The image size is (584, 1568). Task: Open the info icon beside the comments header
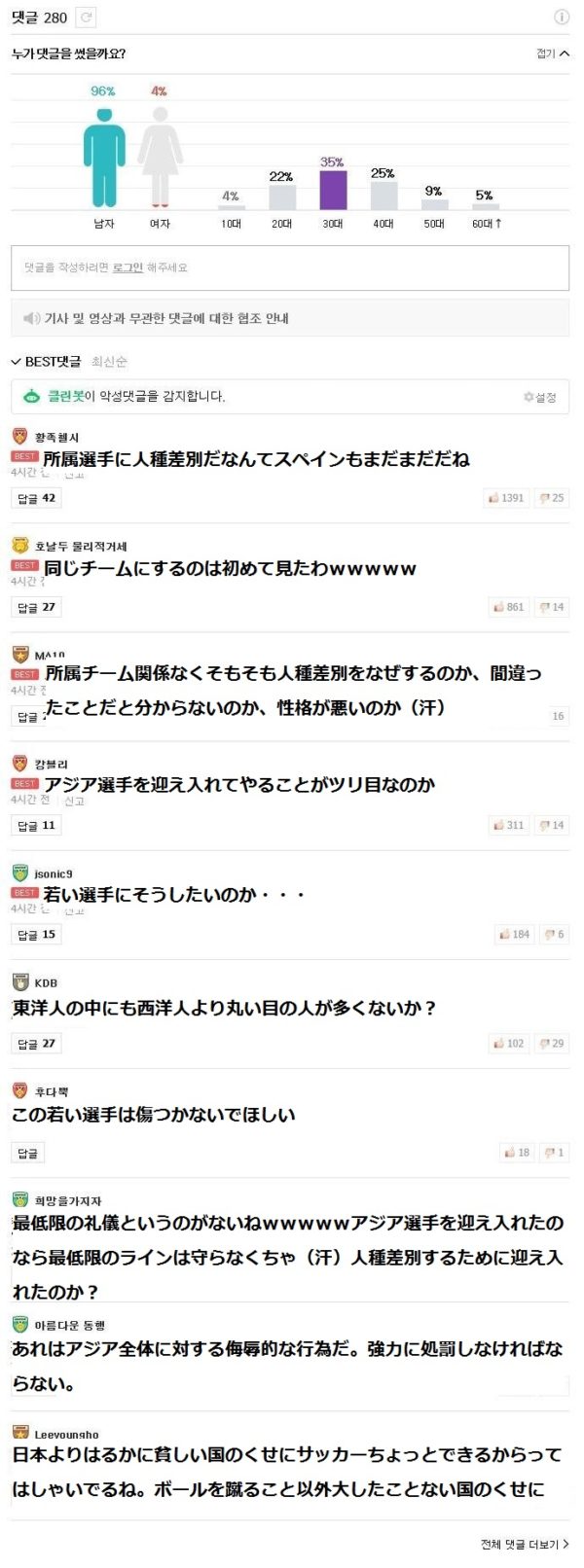click(x=562, y=17)
